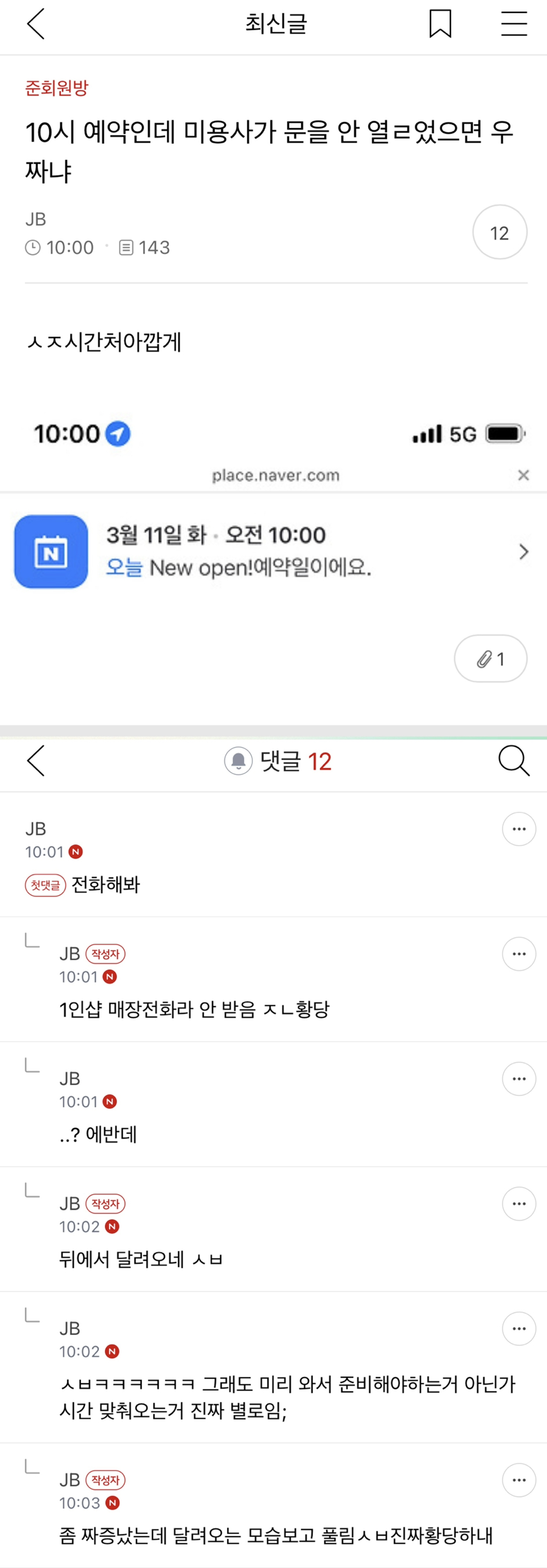Toggle the comment notification bell
Screen dimensions: 547x1568
(x=238, y=761)
